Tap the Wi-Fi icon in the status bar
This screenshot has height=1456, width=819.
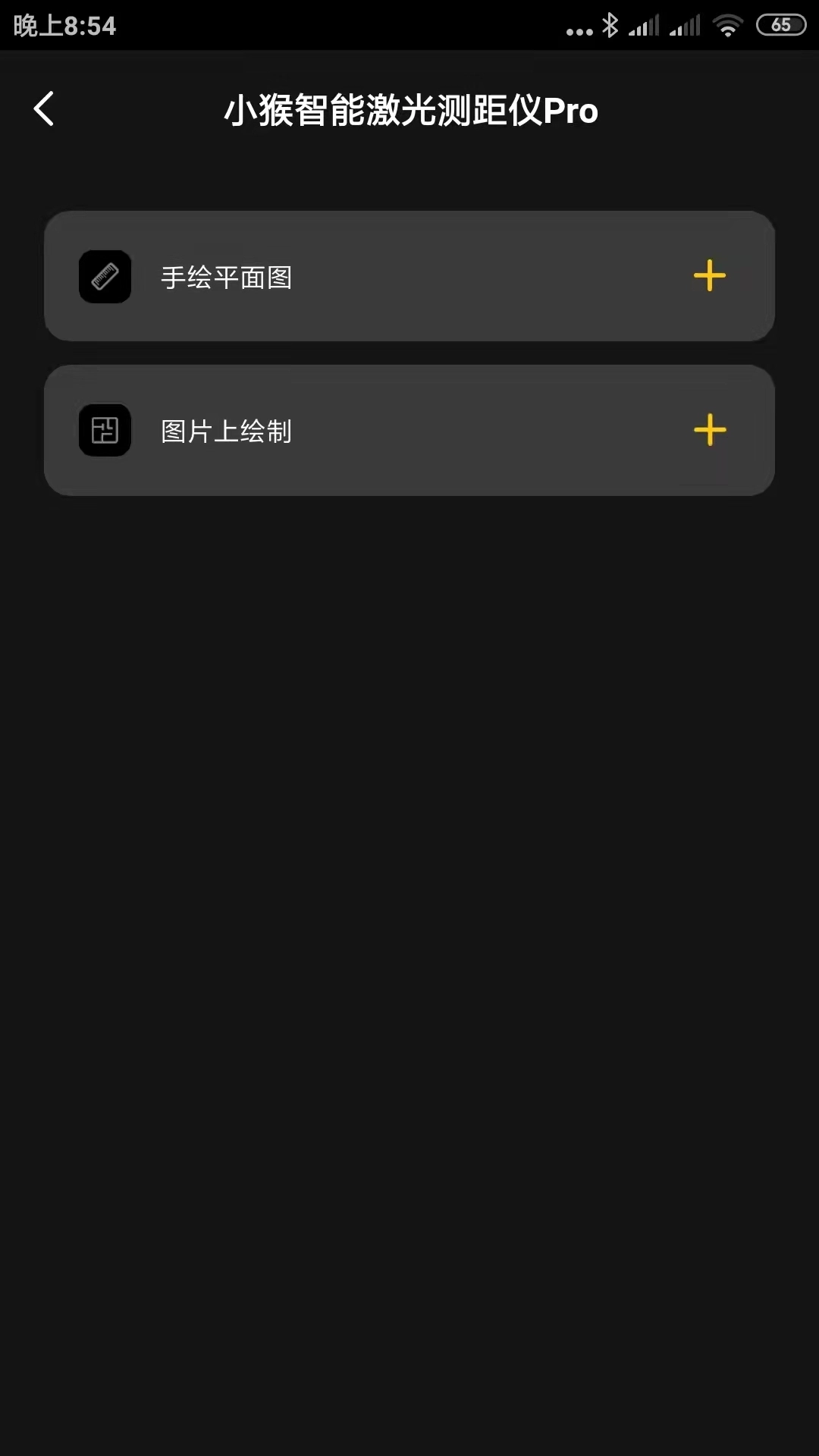point(727,25)
